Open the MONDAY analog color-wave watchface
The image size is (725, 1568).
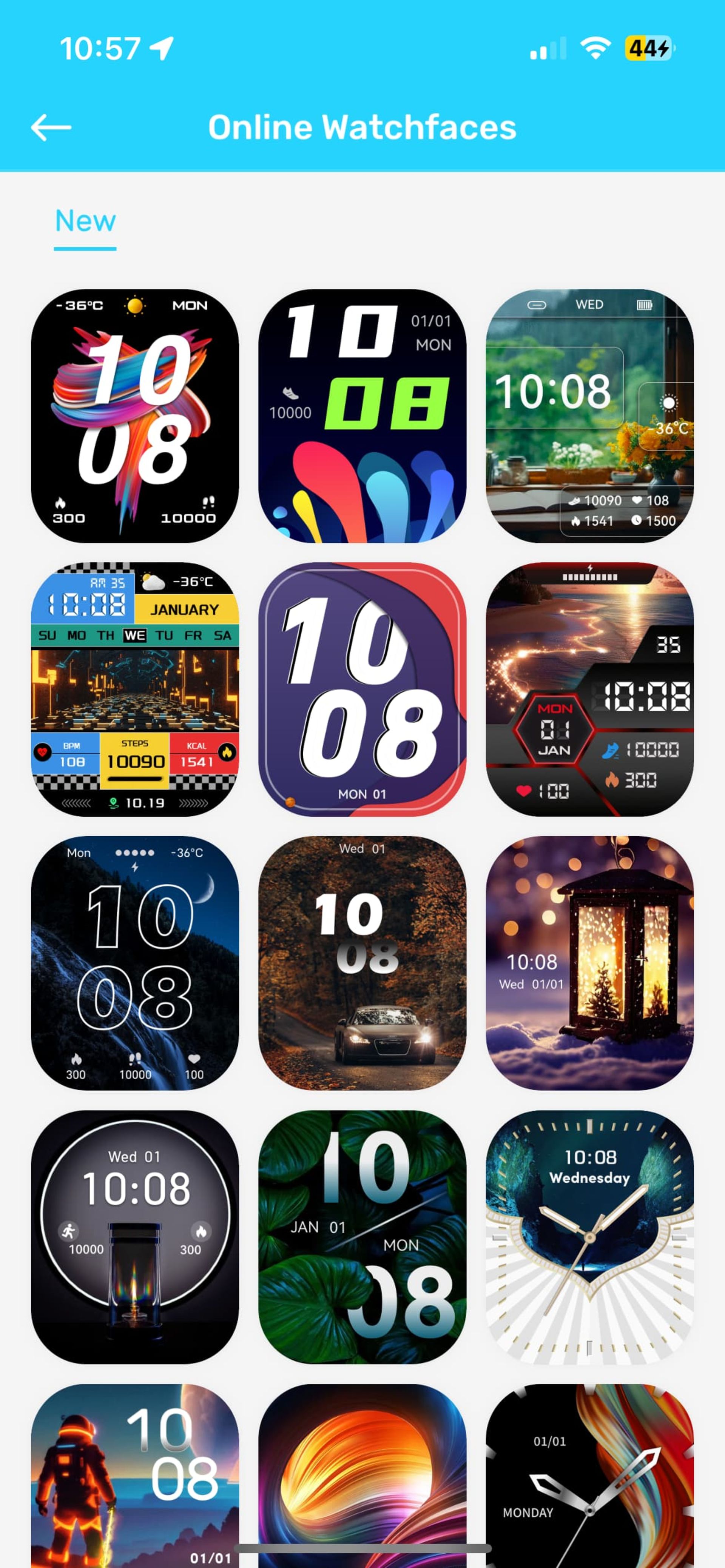pyautogui.click(x=589, y=1473)
